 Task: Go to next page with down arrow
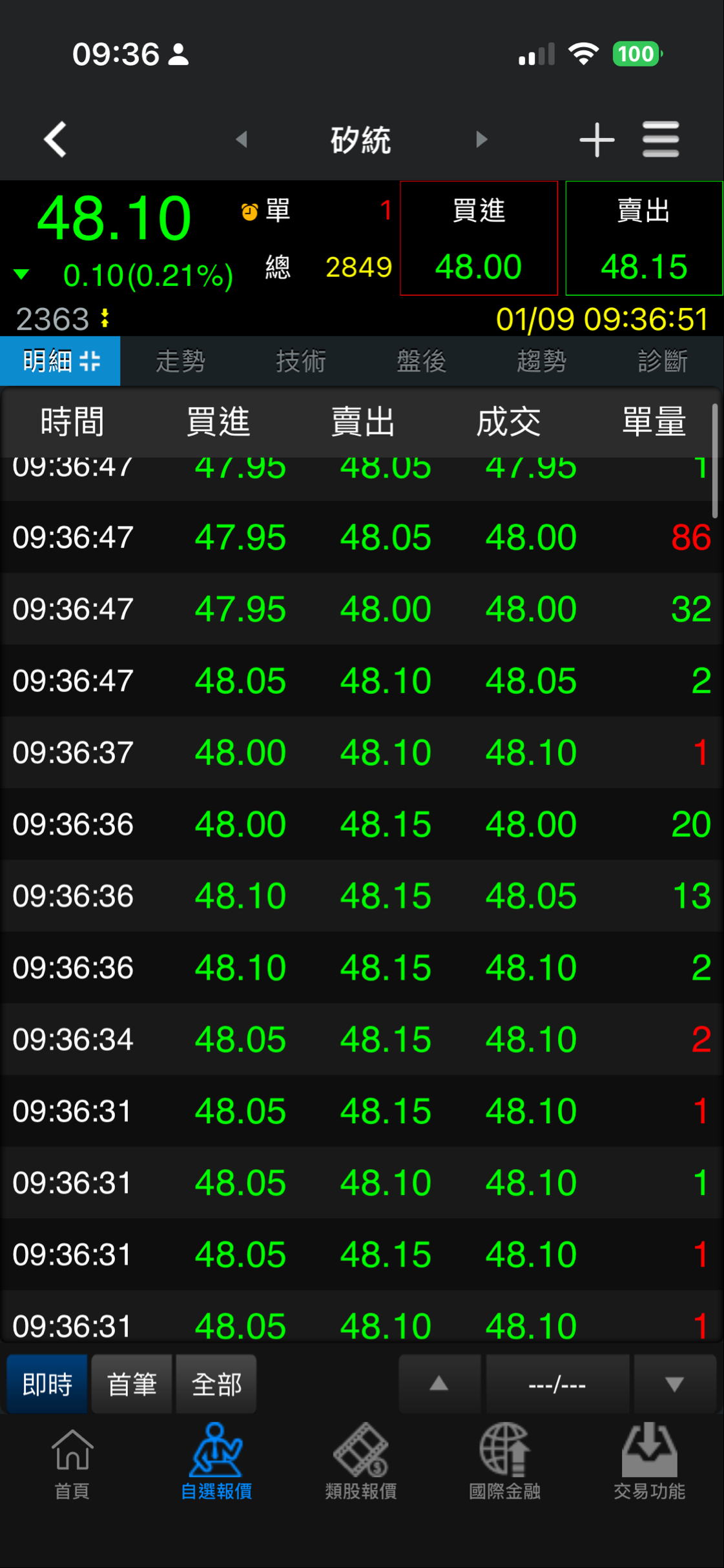[x=674, y=1384]
